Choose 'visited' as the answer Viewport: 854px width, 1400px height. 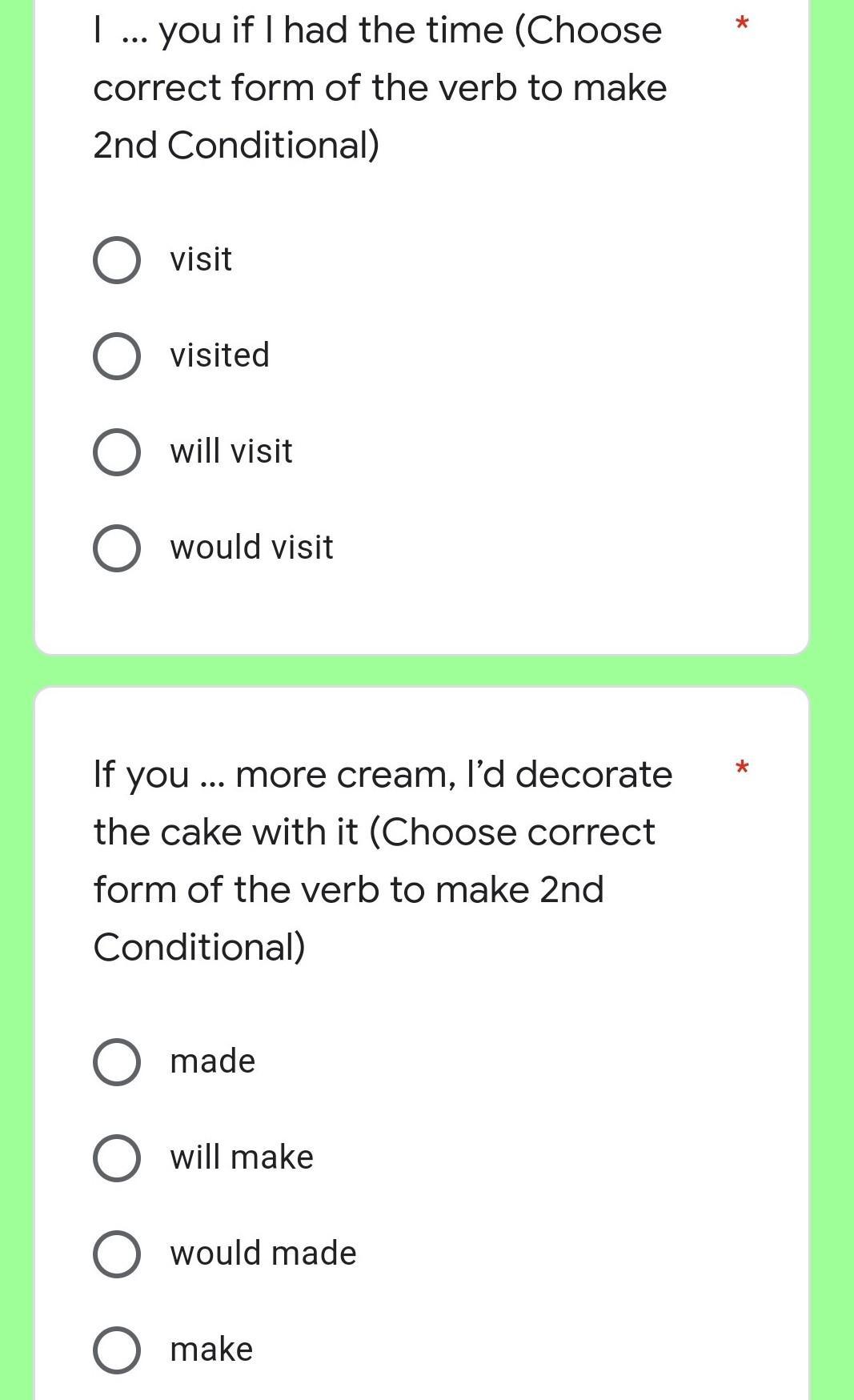tap(117, 356)
